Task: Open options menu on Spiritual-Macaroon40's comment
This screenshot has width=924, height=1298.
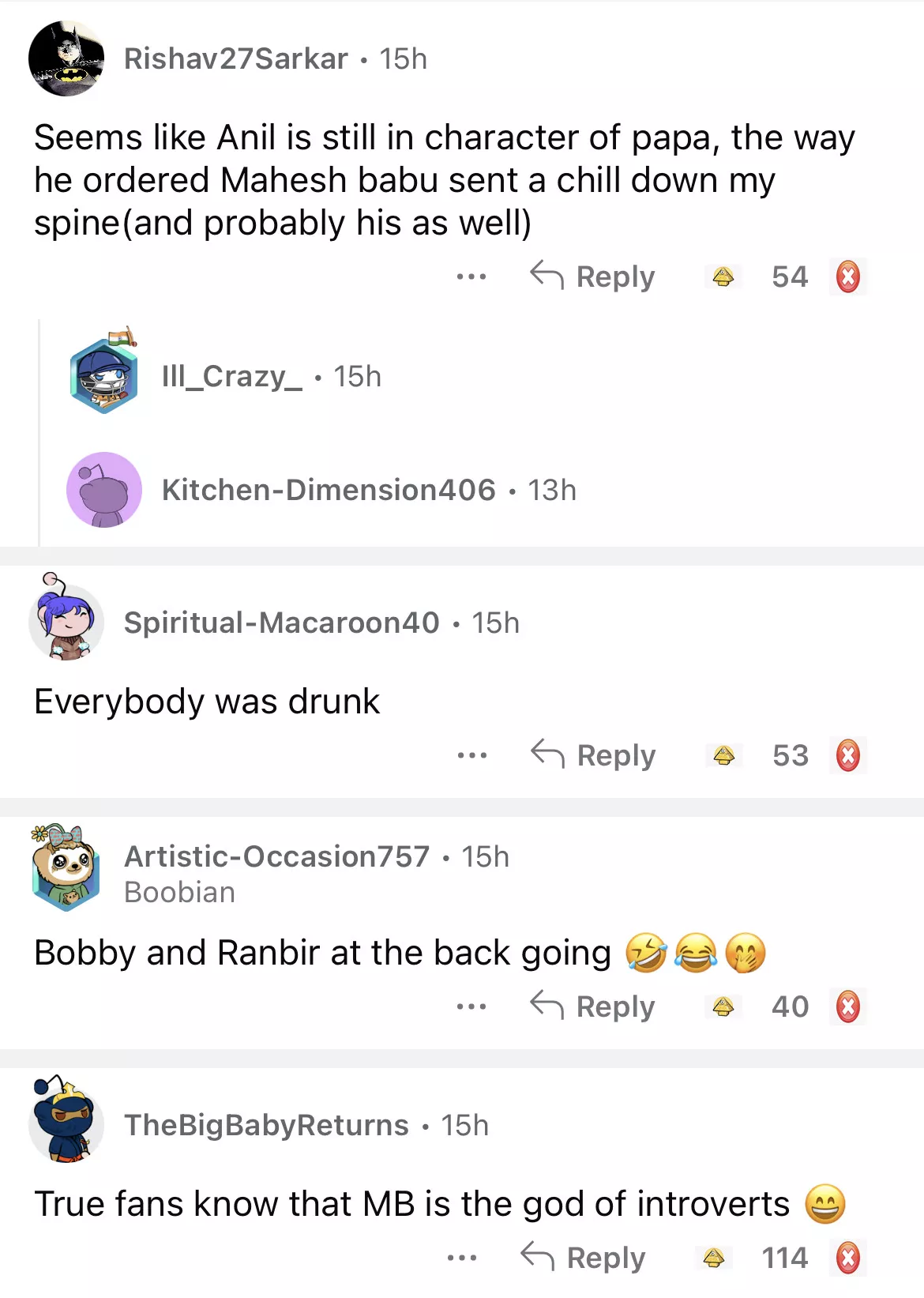Action: pos(471,755)
